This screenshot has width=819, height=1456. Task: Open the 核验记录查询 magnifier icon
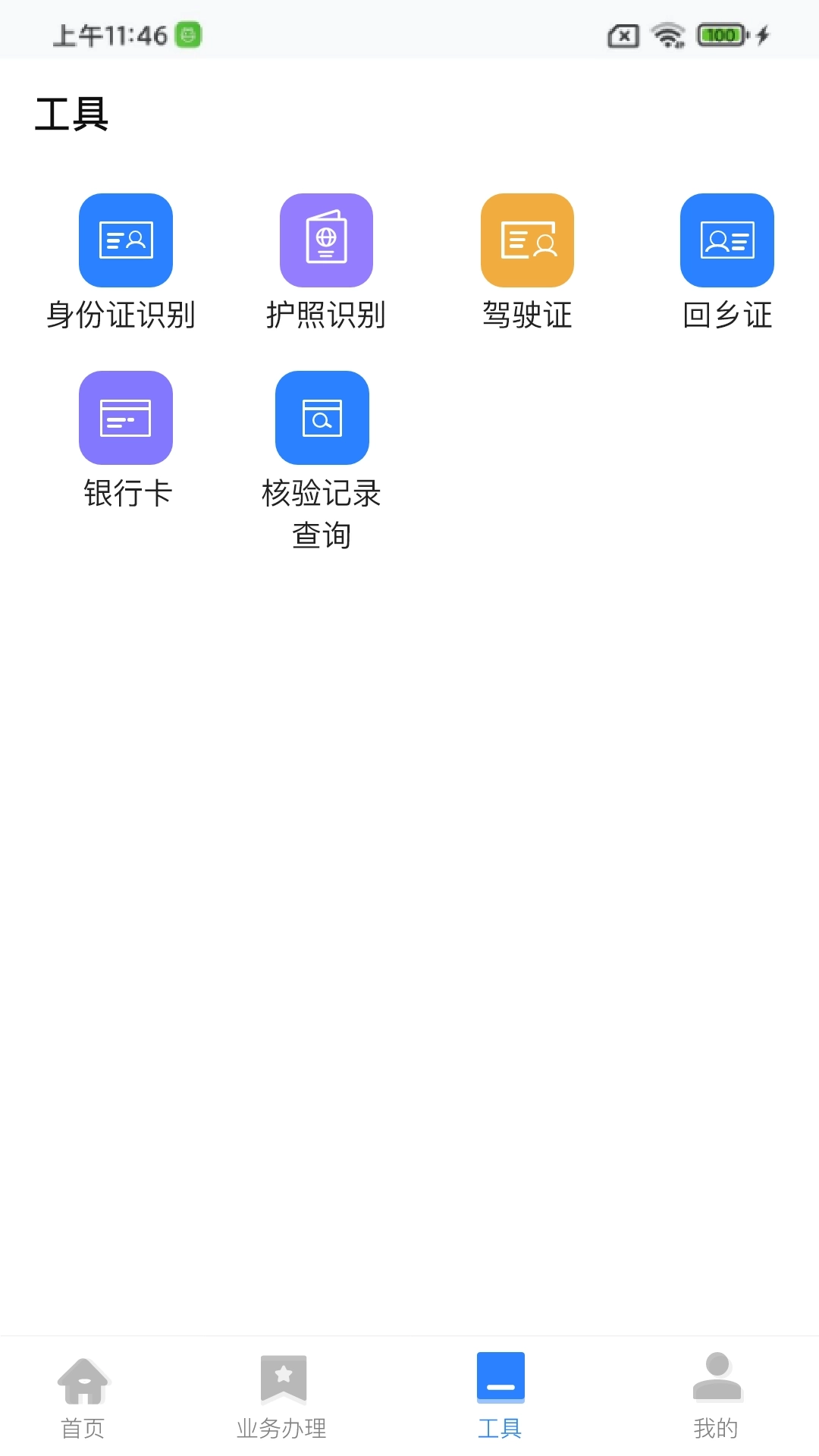(x=322, y=418)
